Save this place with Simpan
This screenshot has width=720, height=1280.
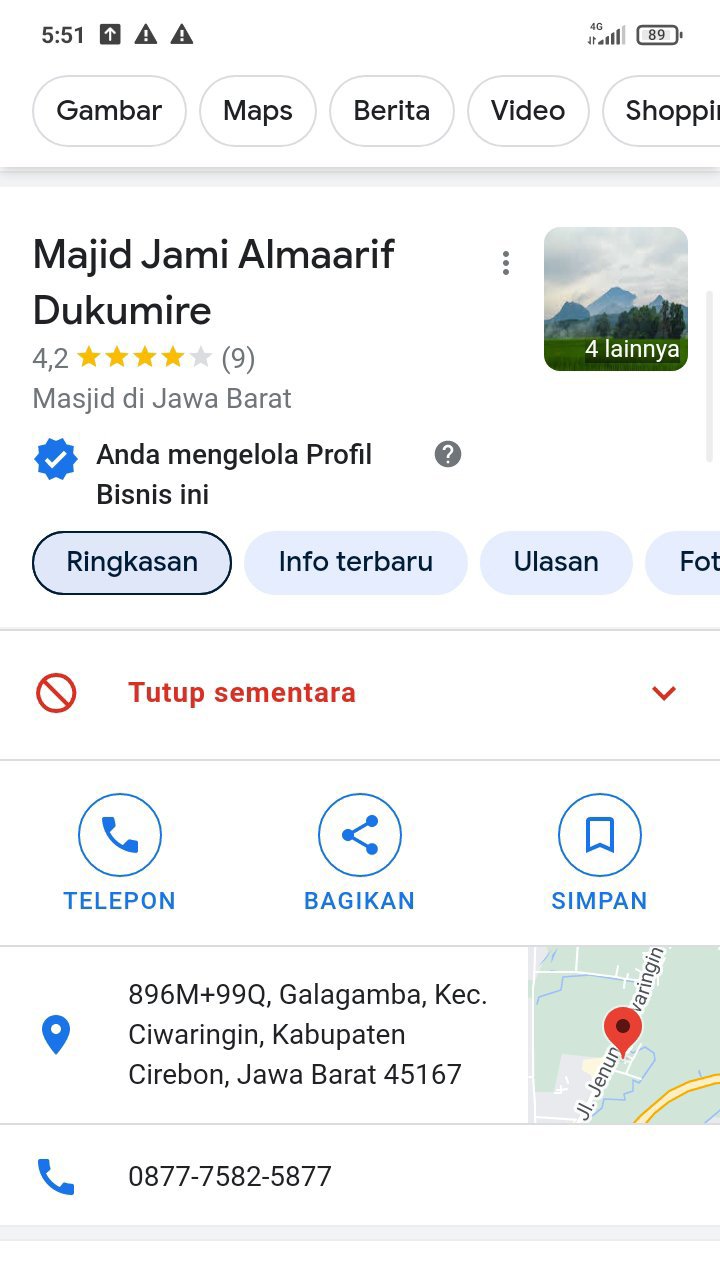click(599, 853)
